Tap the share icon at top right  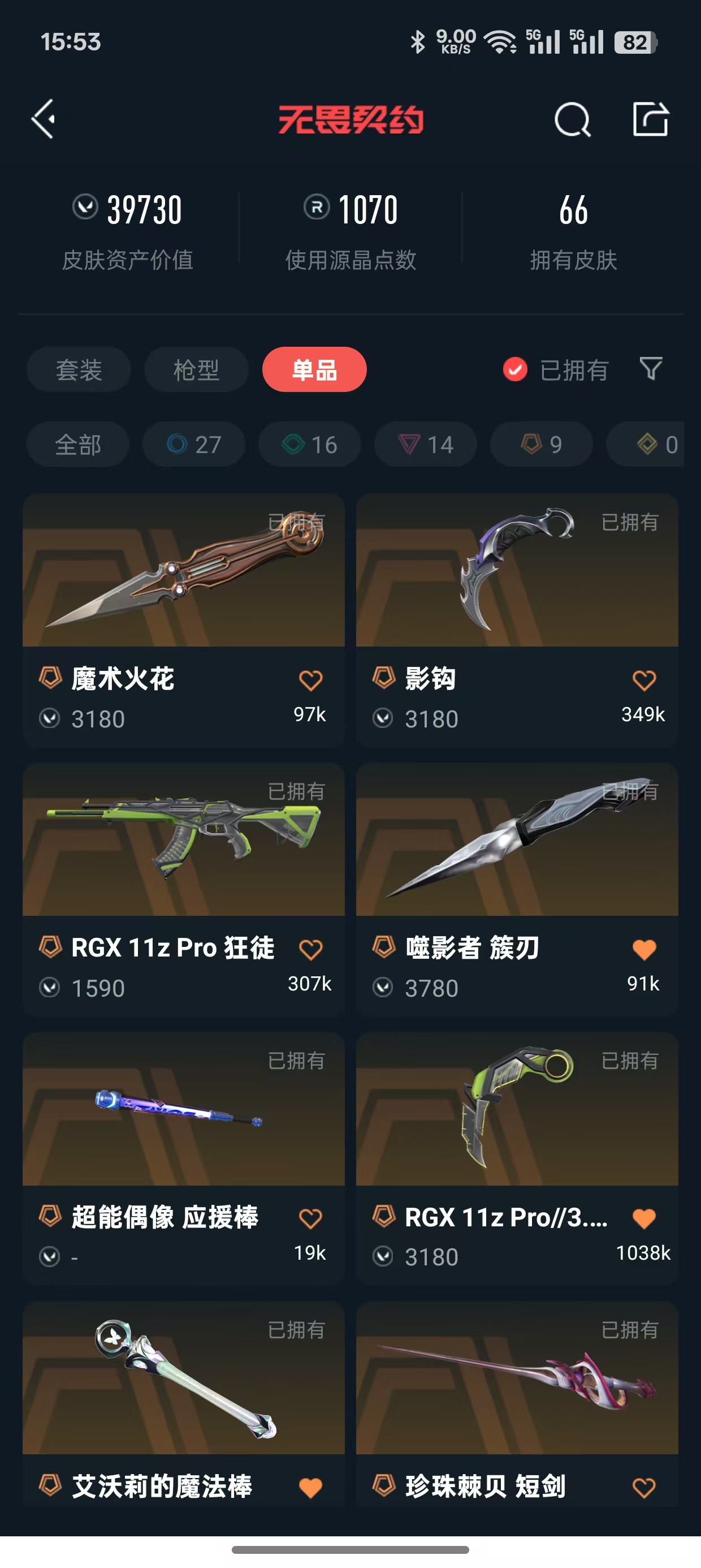pyautogui.click(x=651, y=119)
